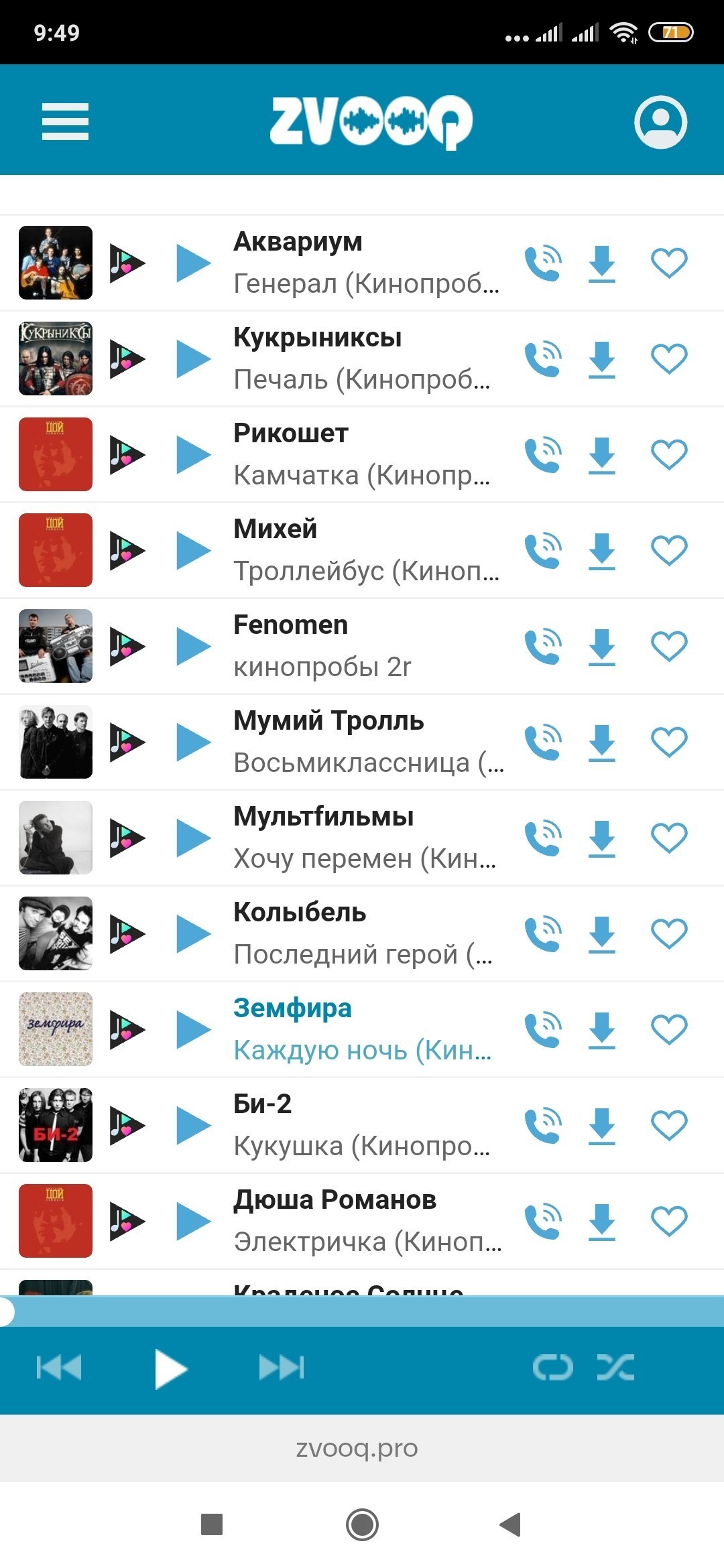Play the Земфира song
Image resolution: width=724 pixels, height=1568 pixels.
point(194,1029)
